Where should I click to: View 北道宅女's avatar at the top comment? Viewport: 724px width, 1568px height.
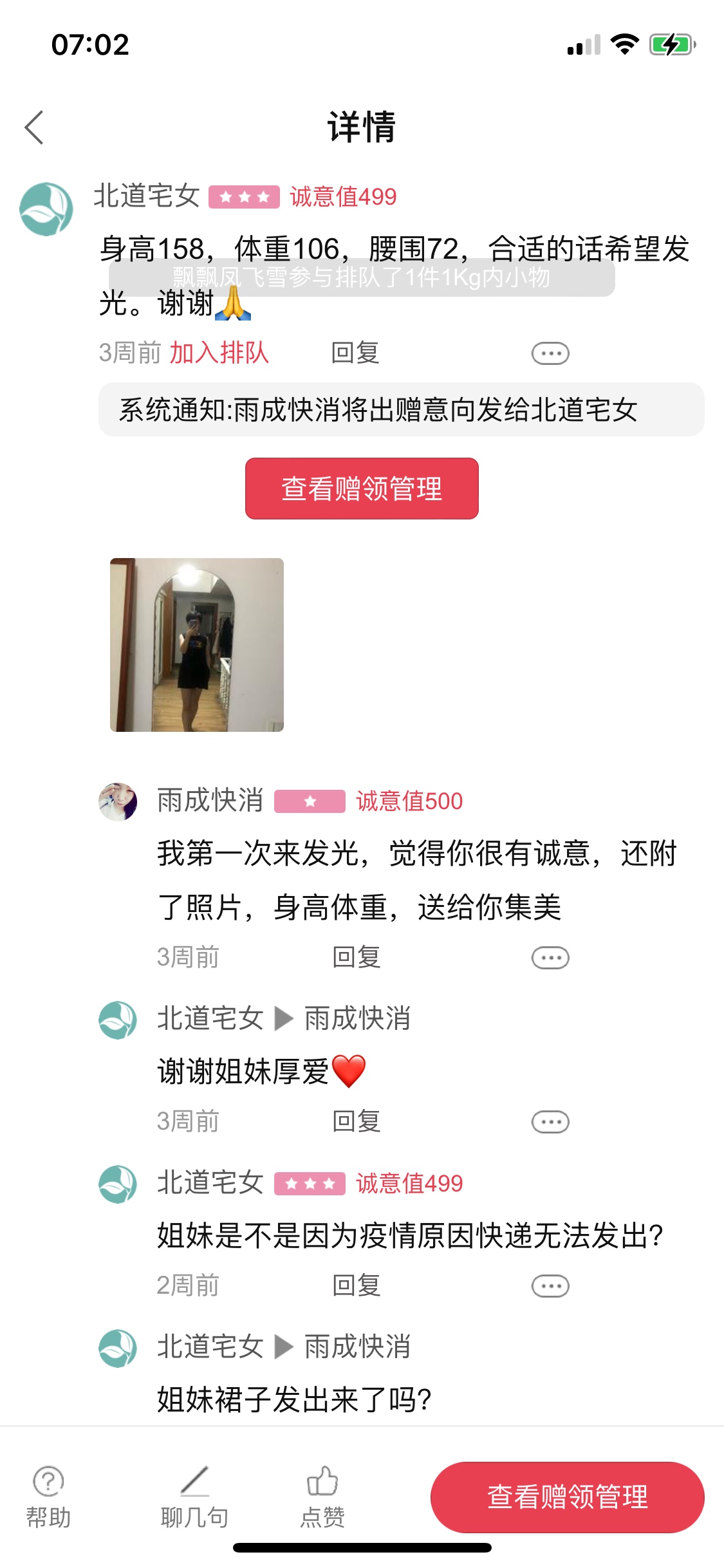pos(46,209)
